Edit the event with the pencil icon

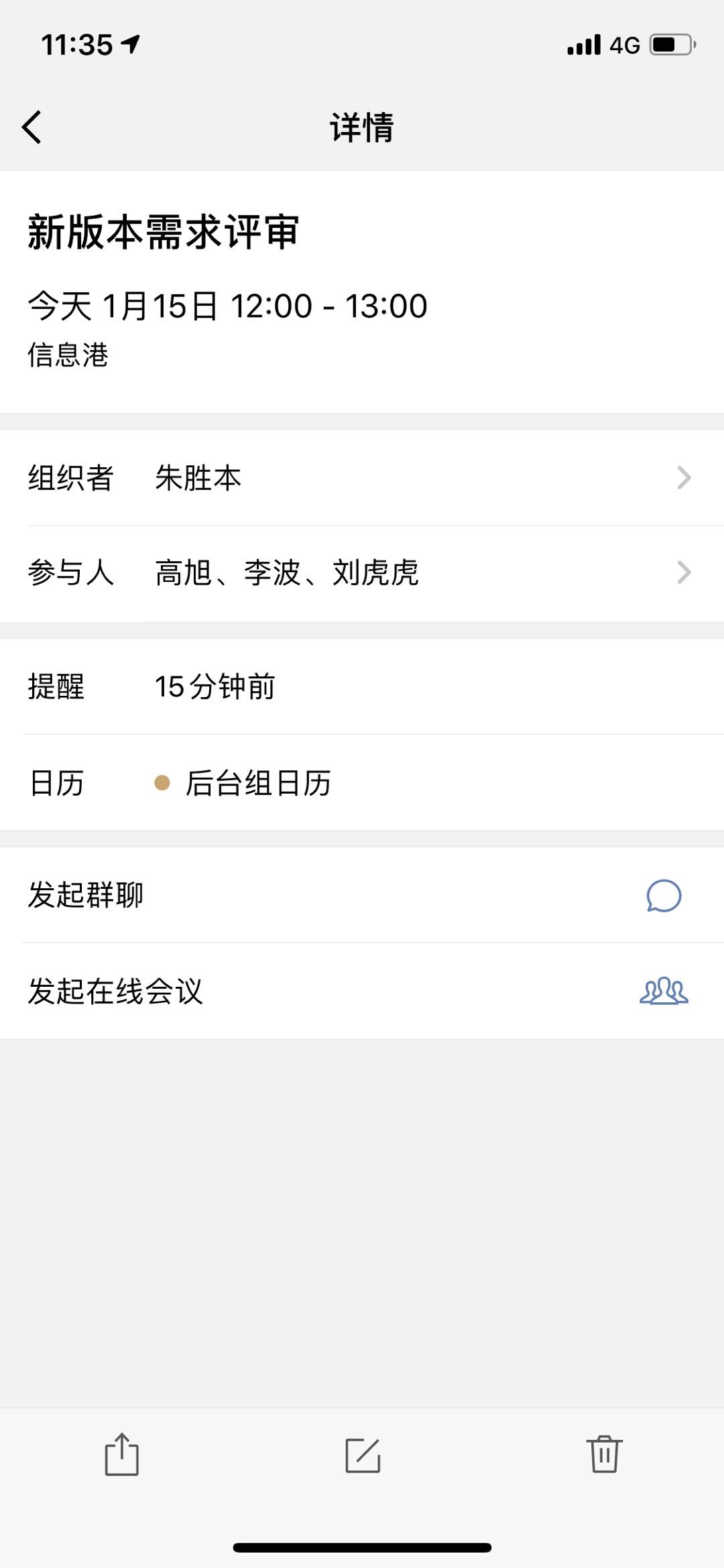[x=363, y=1455]
